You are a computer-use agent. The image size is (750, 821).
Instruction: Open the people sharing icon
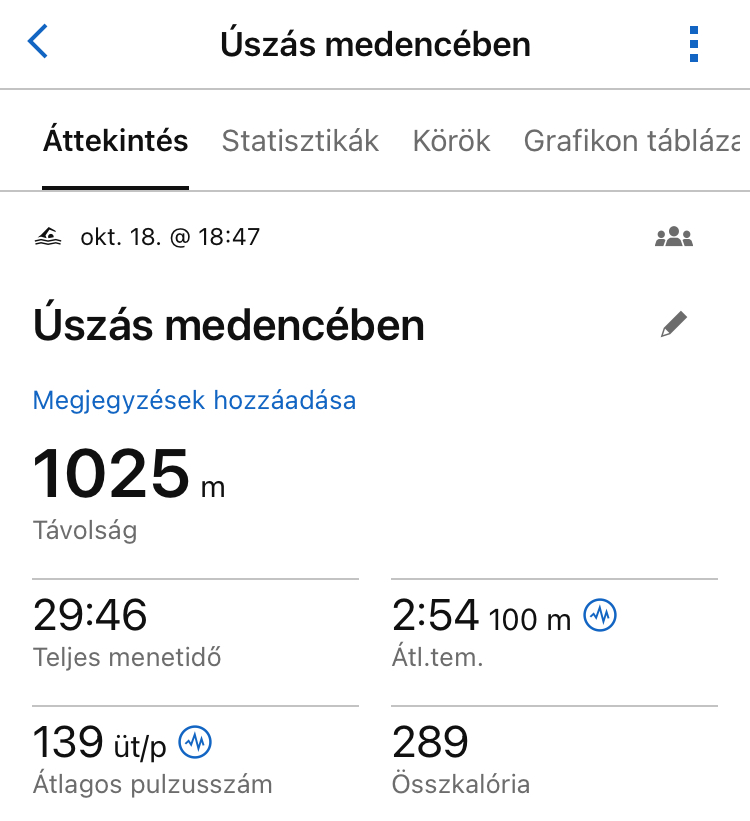point(673,238)
